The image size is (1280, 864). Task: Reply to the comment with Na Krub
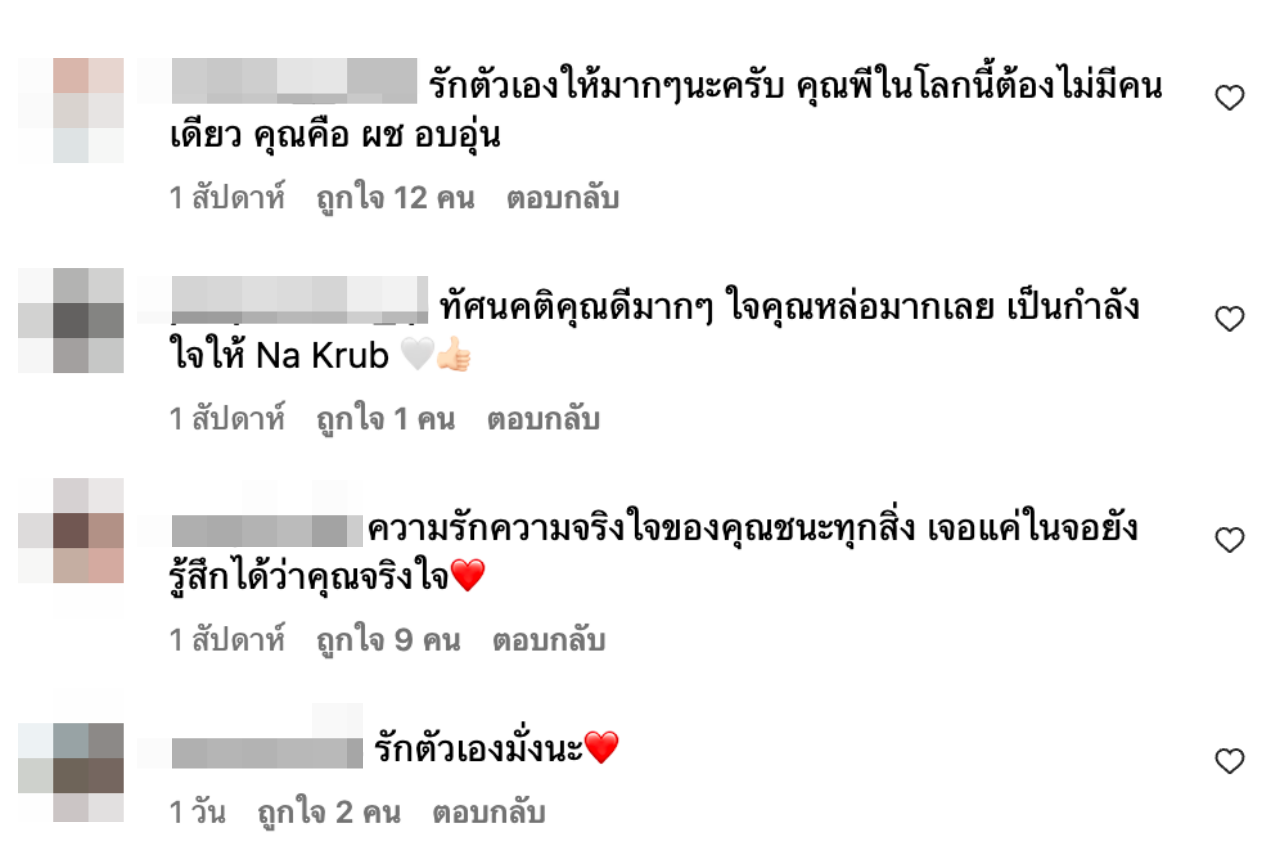543,419
